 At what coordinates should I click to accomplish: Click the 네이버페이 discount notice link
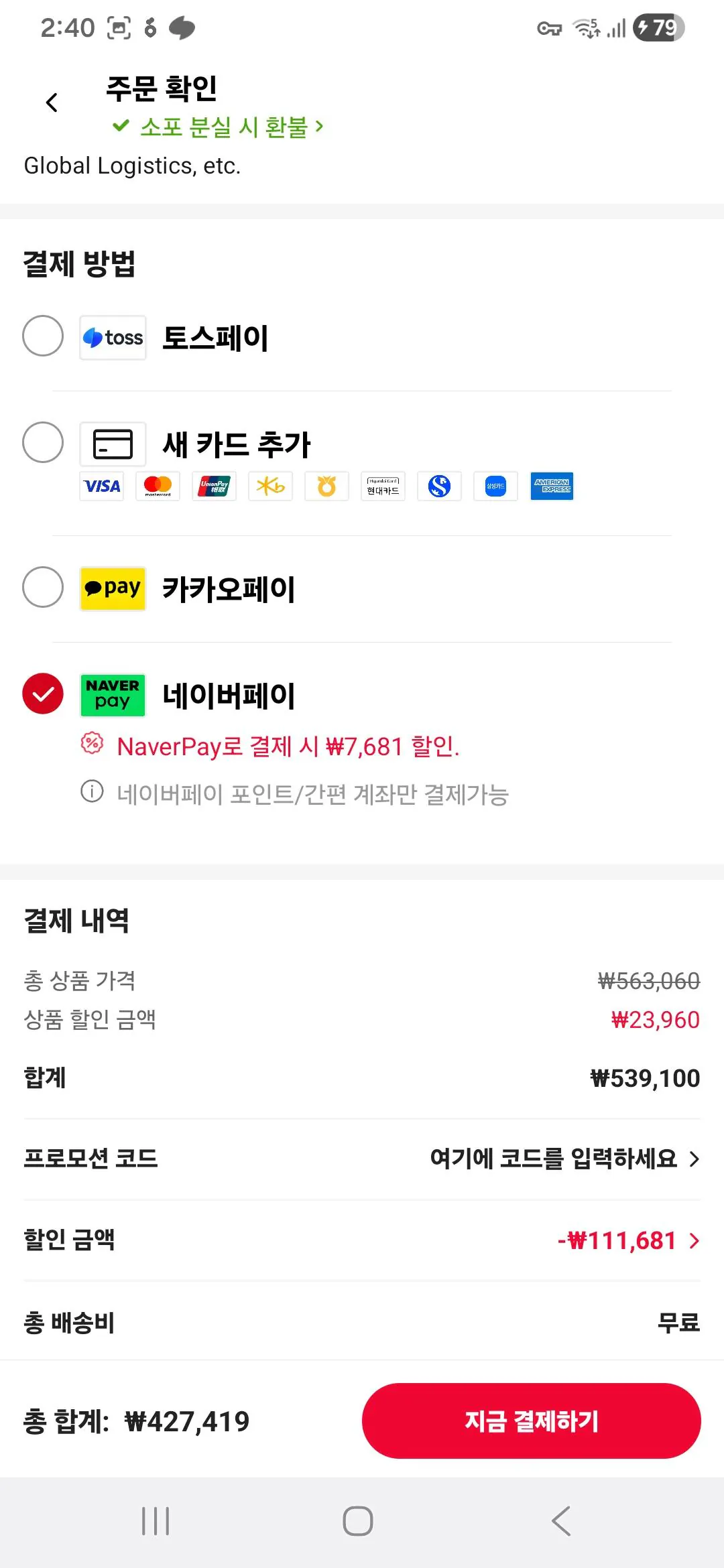(288, 747)
